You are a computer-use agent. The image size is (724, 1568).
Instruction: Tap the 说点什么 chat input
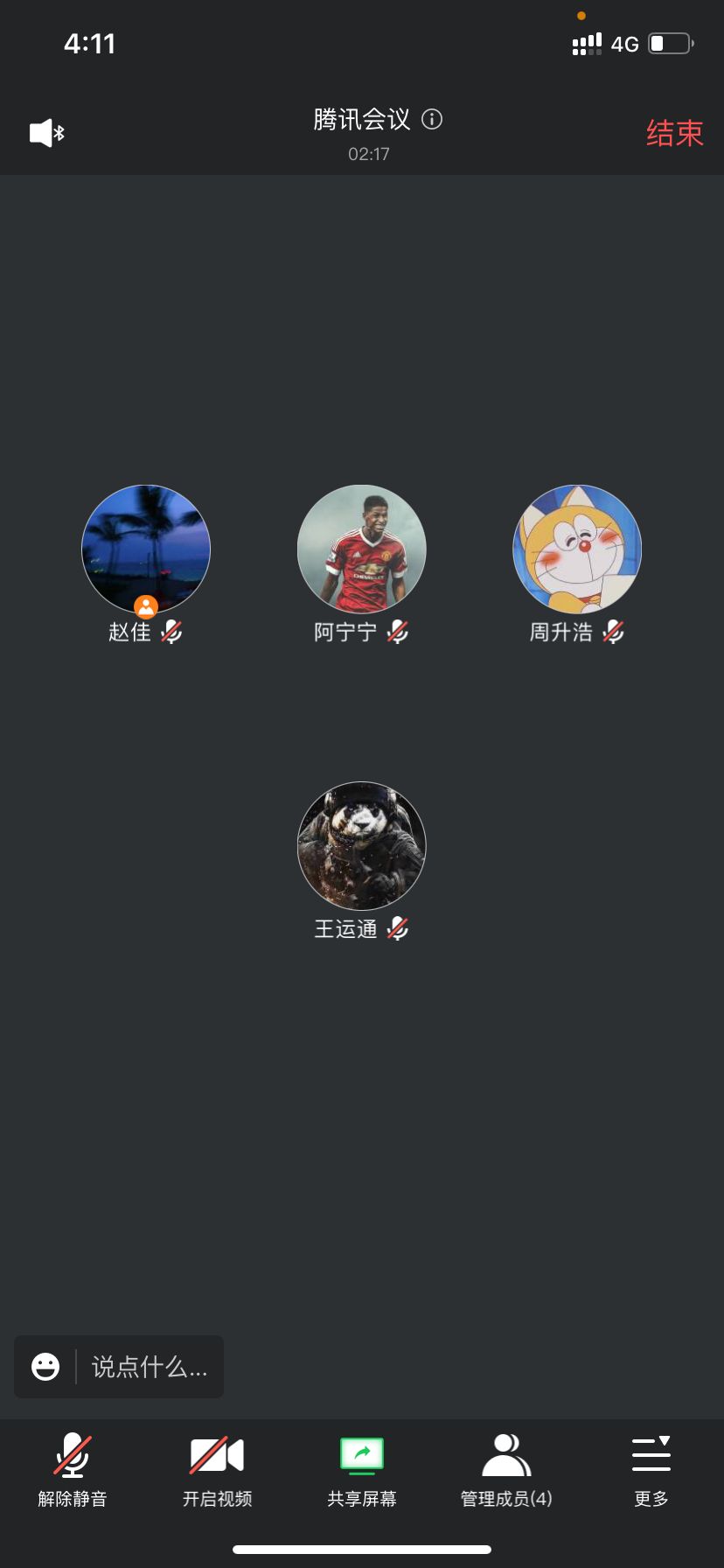point(150,1367)
